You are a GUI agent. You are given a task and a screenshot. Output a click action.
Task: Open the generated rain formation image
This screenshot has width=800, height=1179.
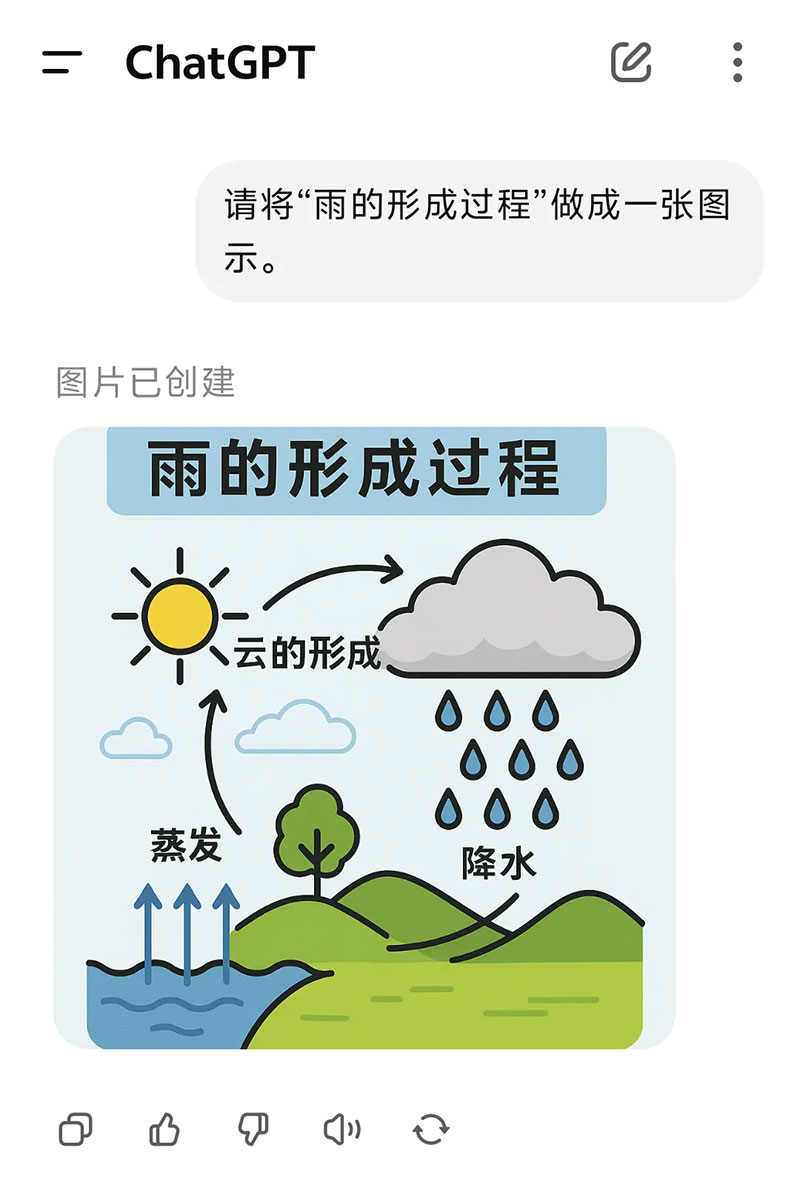click(364, 738)
